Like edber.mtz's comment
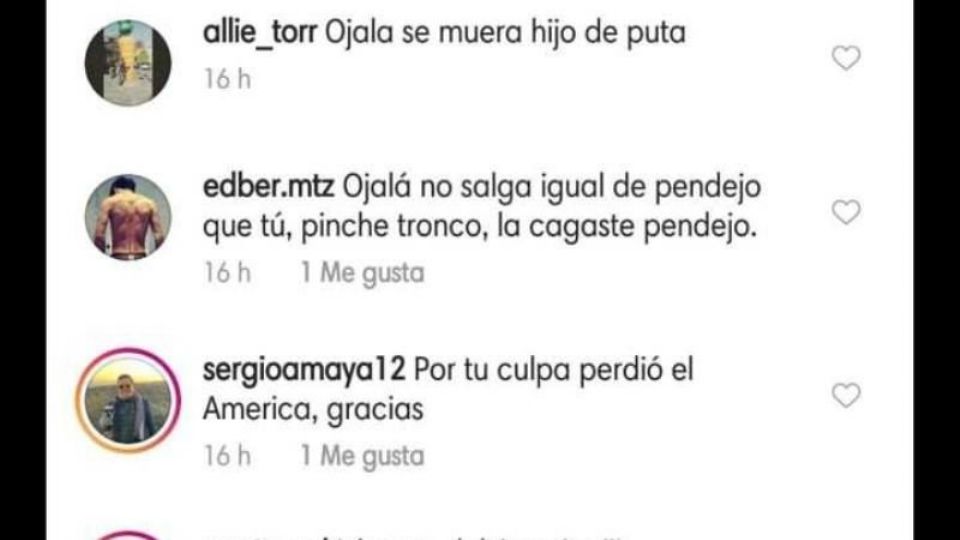This screenshot has height=540, width=960. point(846,212)
